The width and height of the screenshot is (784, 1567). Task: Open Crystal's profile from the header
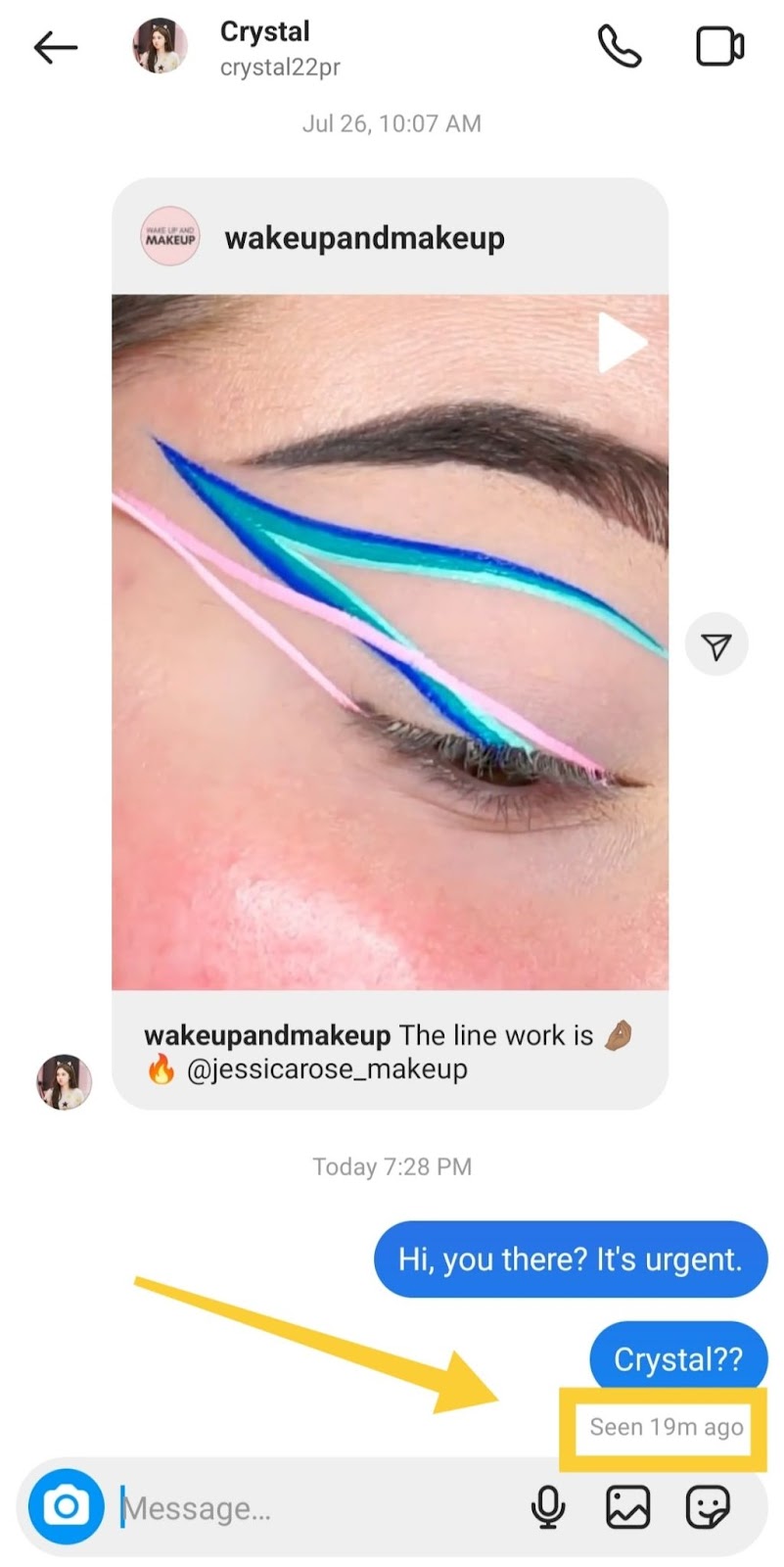pos(264,46)
